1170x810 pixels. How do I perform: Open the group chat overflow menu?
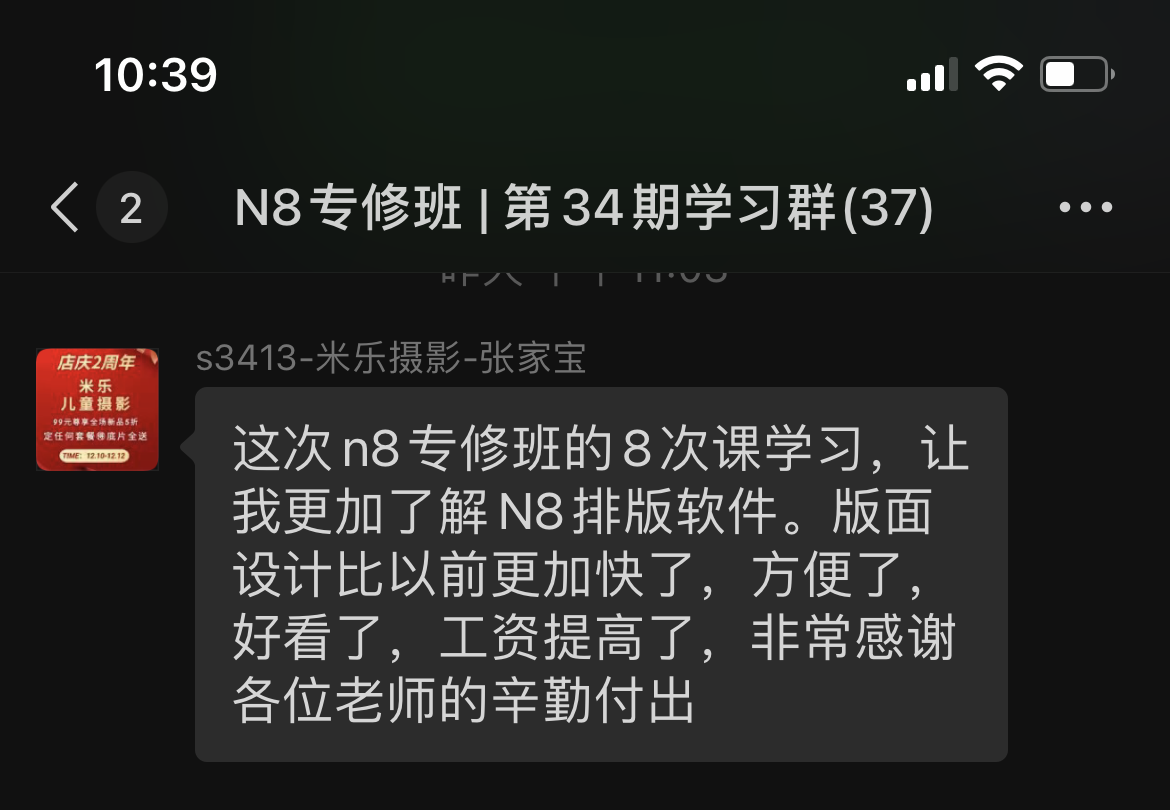point(1085,208)
